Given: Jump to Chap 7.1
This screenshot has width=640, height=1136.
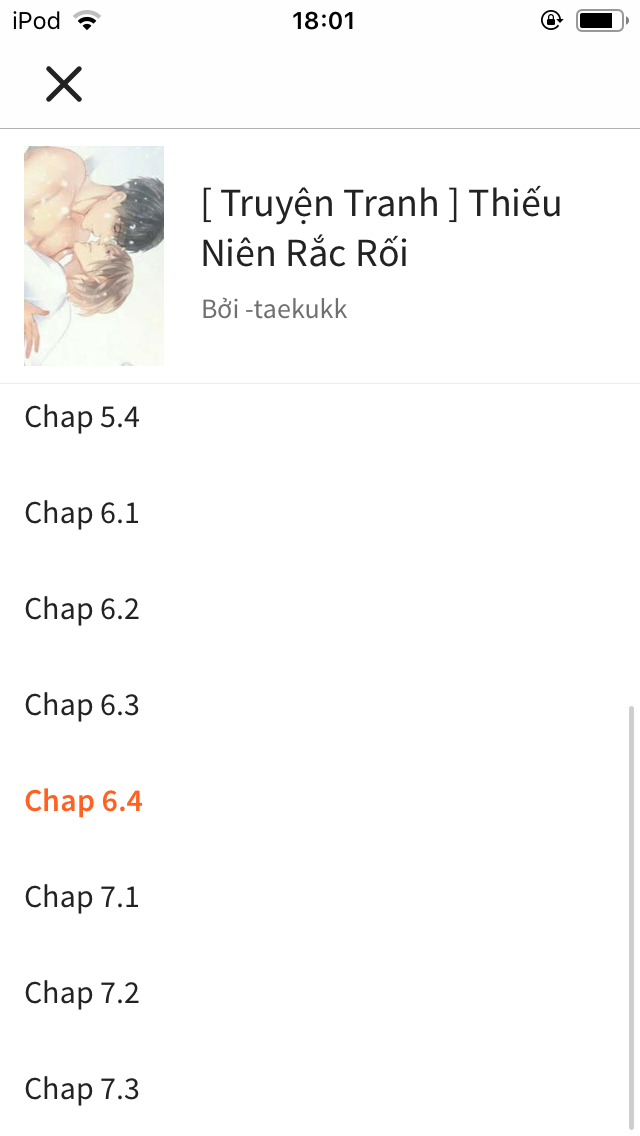Looking at the screenshot, I should [320, 897].
